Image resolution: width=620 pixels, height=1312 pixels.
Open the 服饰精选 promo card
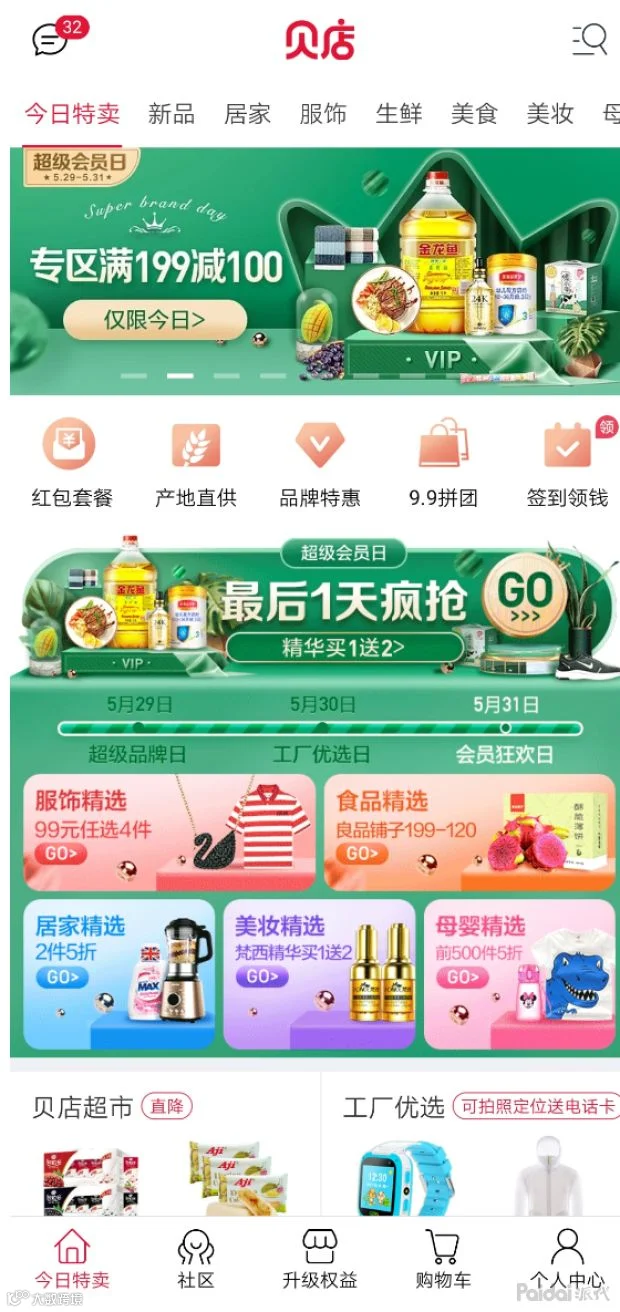167,832
